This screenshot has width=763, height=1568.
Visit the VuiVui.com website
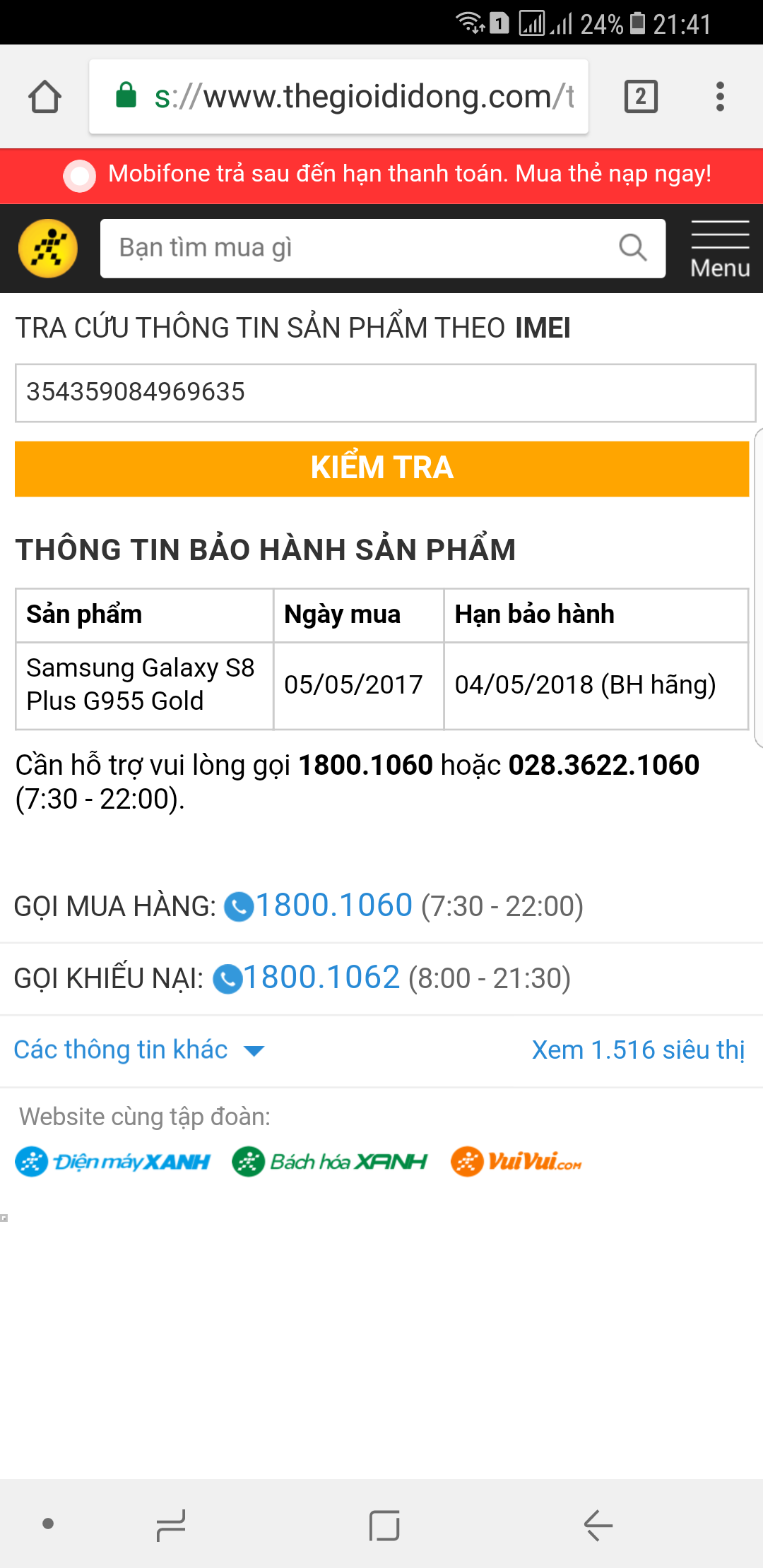(516, 1162)
